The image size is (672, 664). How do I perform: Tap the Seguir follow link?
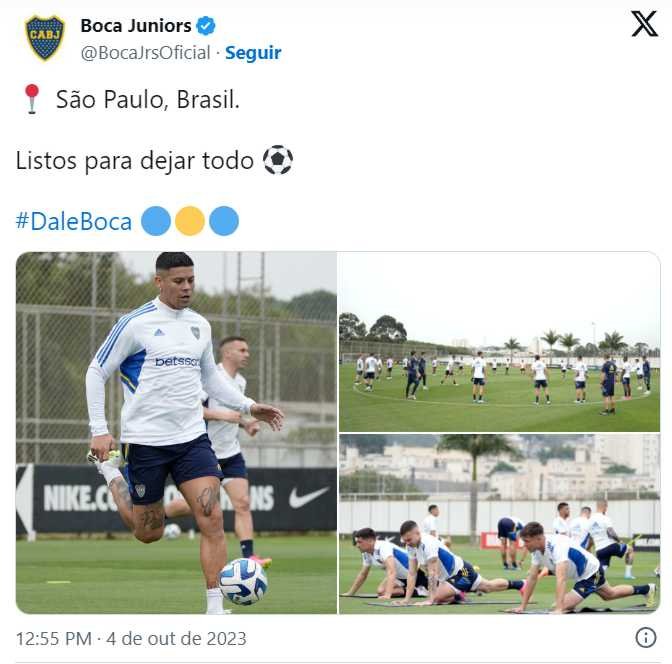(x=253, y=53)
